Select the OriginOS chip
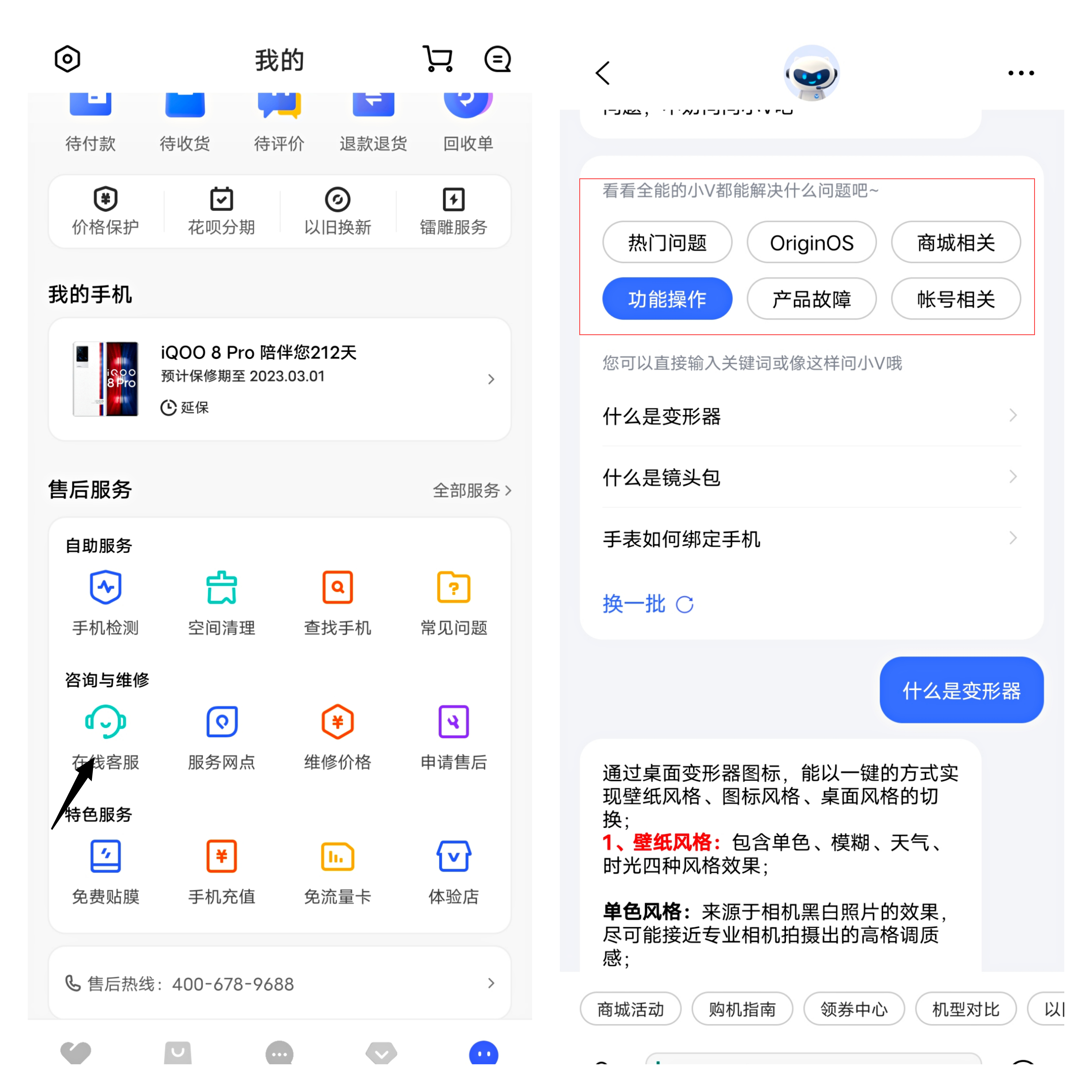The height and width of the screenshot is (1092, 1092). click(811, 243)
